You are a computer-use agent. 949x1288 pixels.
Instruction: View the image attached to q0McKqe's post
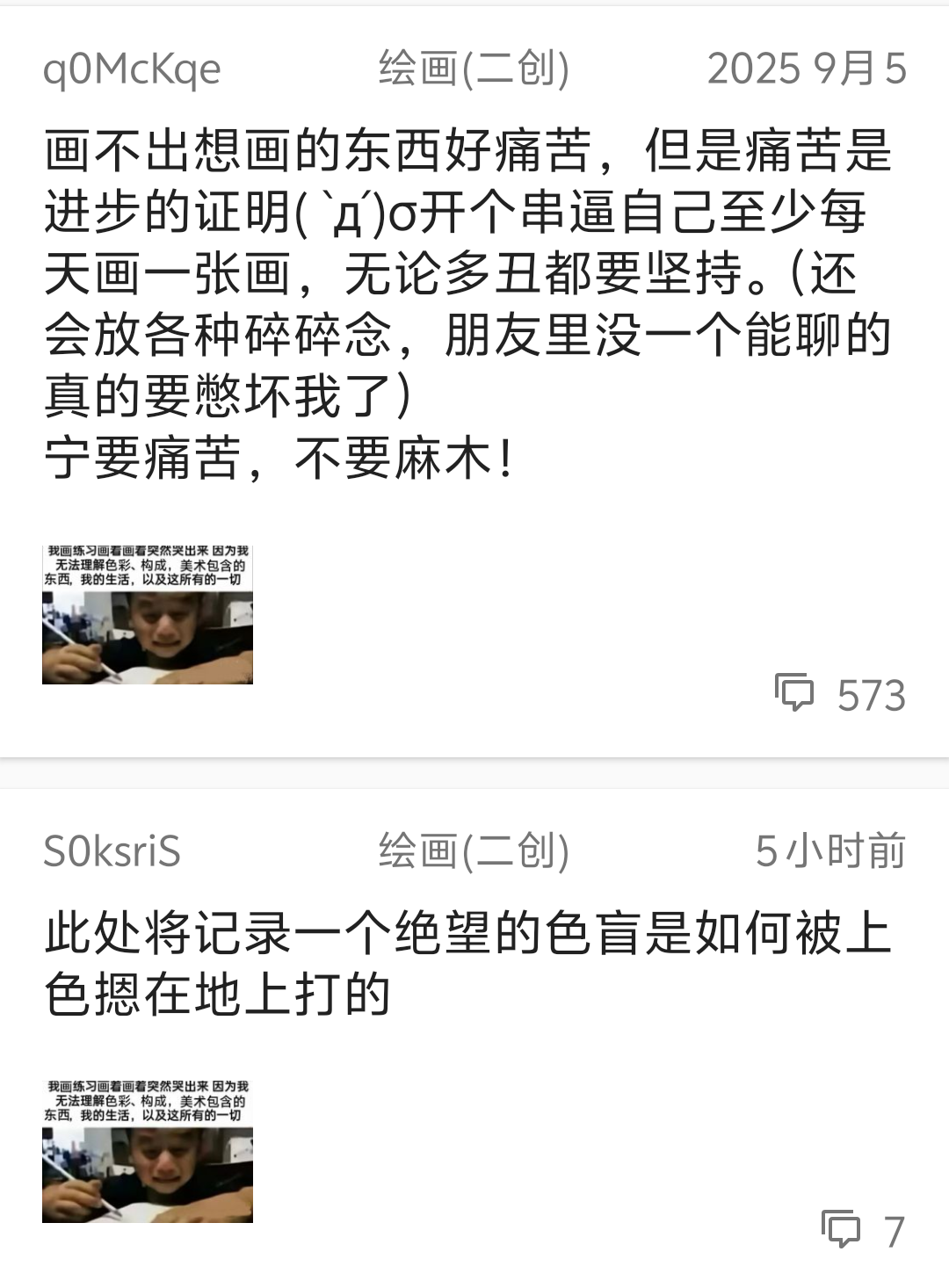coord(148,614)
